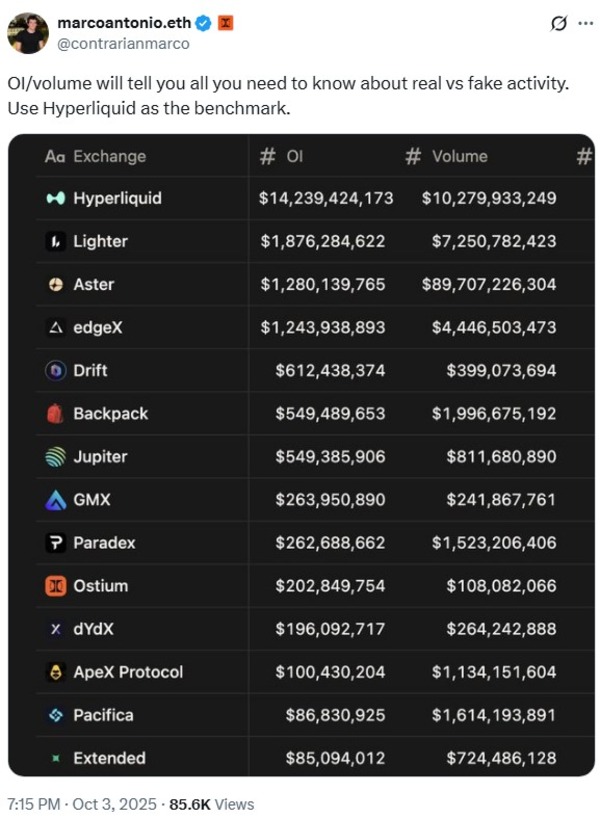Open the @contrarianmarco handle link

click(123, 43)
